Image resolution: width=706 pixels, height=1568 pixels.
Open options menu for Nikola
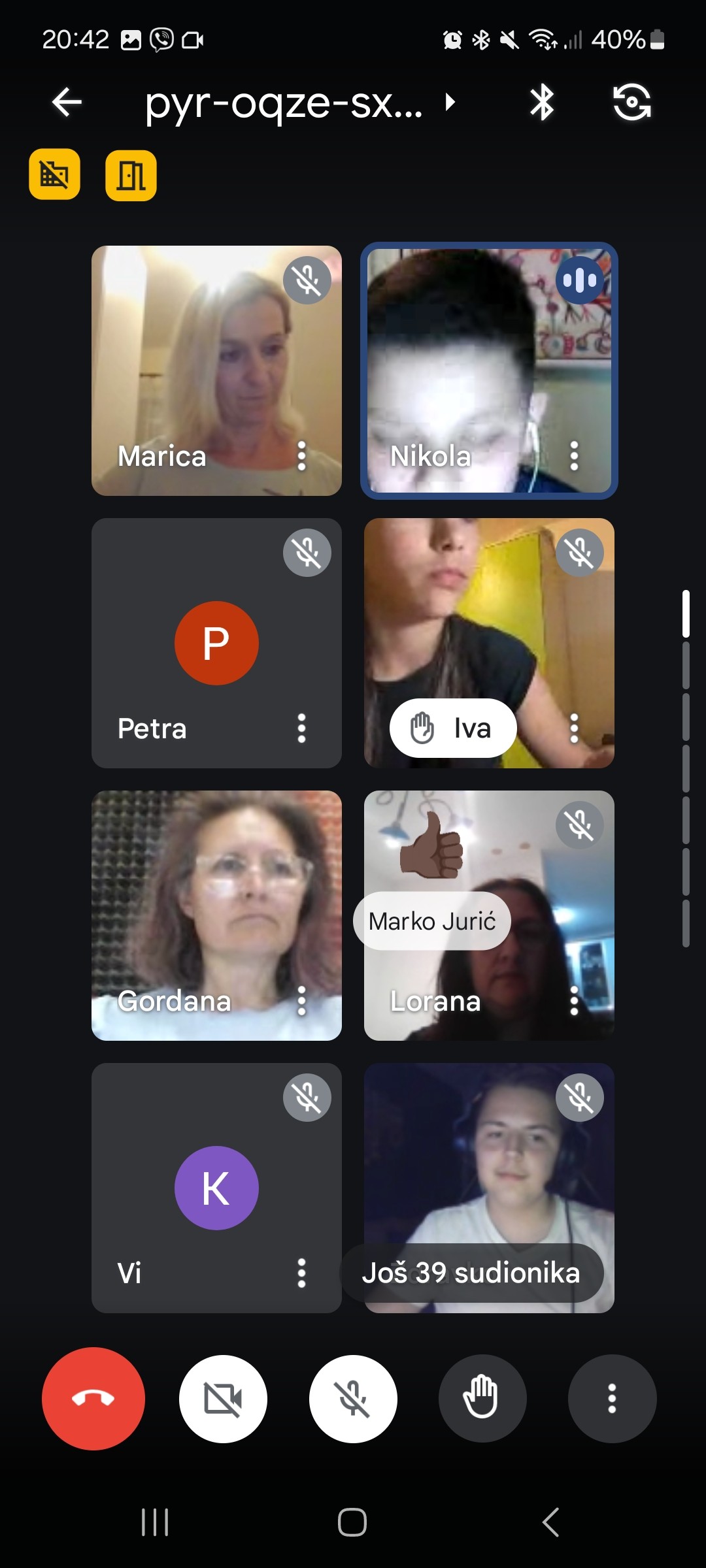point(574,456)
